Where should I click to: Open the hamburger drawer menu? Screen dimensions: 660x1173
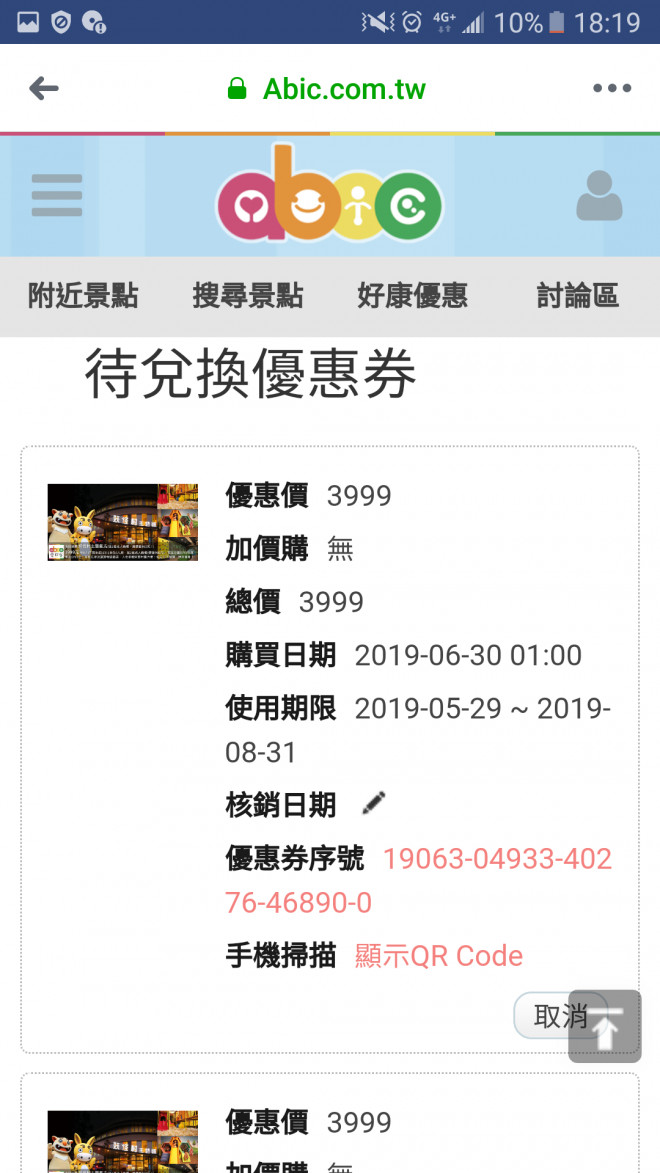coord(57,195)
